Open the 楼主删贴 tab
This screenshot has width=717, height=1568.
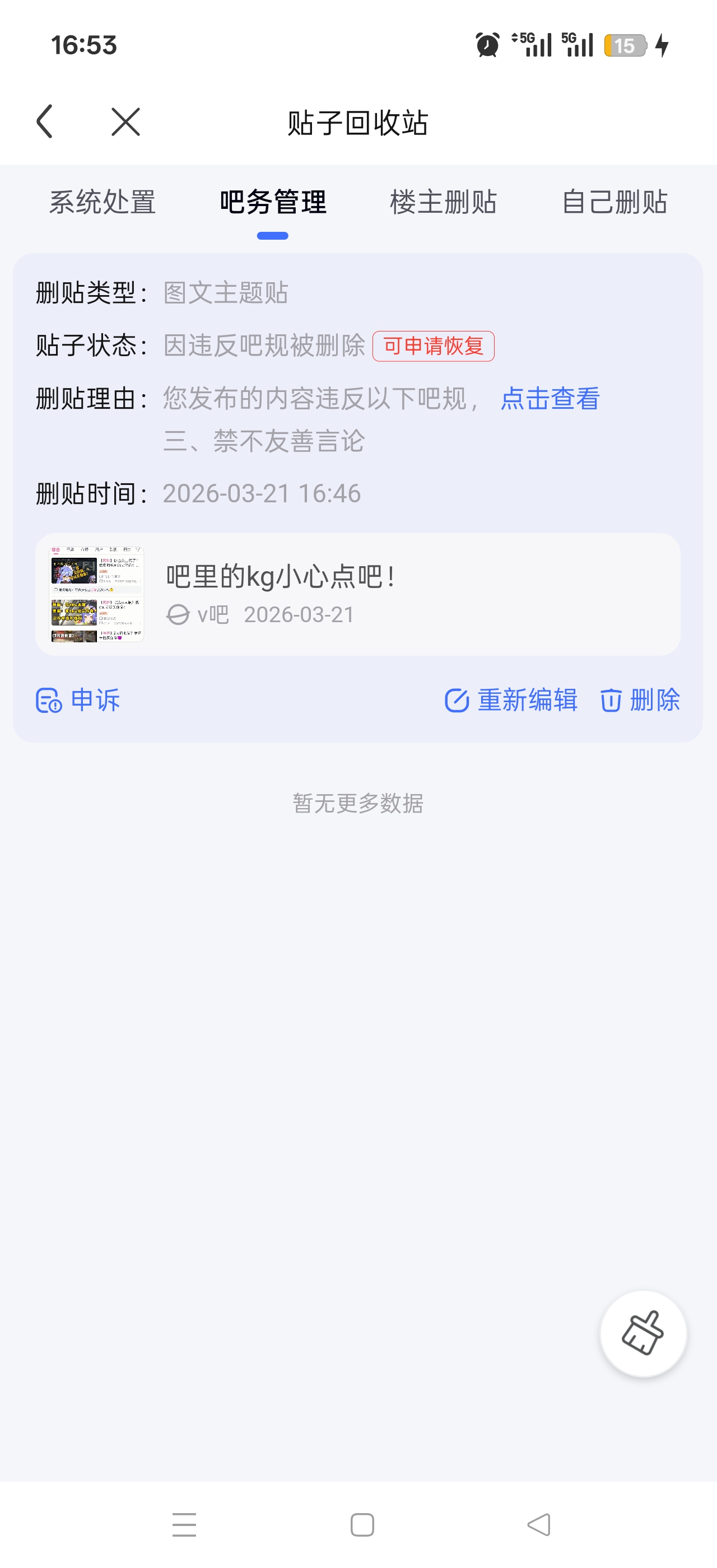click(x=443, y=202)
